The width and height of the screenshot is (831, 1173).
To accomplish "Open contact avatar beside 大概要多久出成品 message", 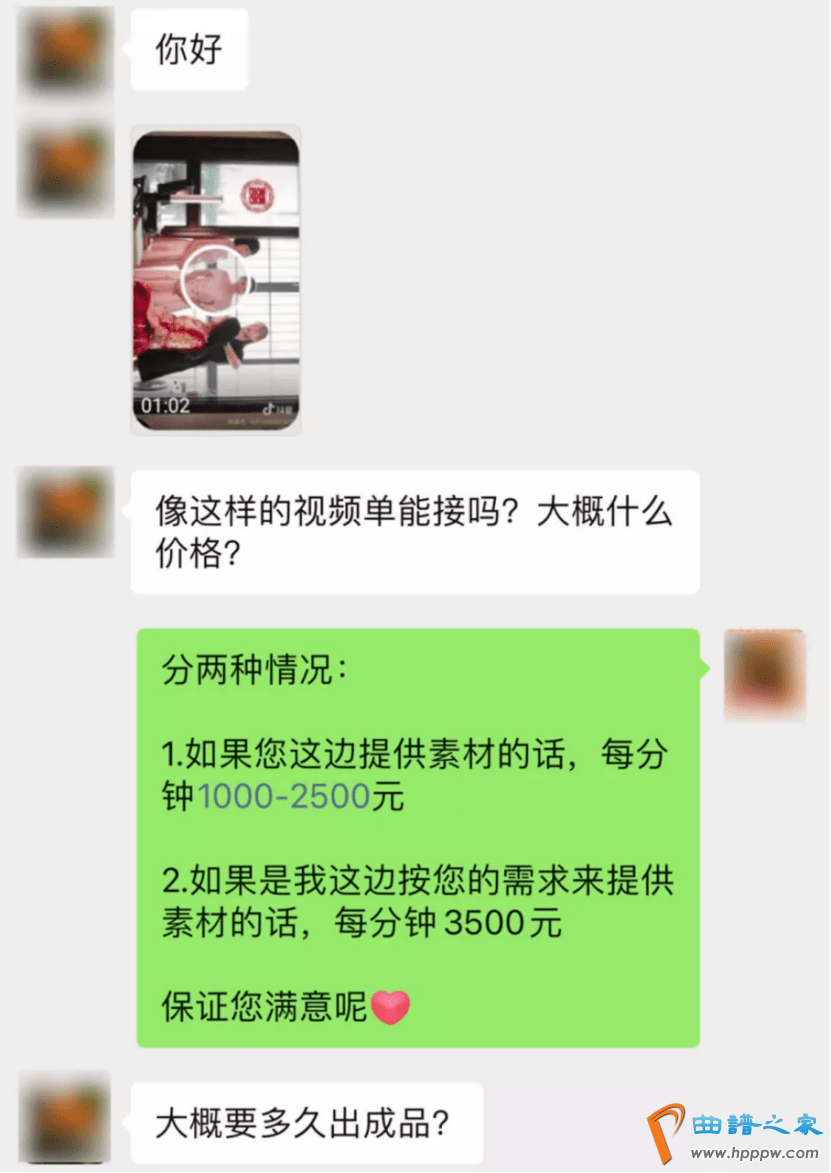I will pyautogui.click(x=66, y=1118).
